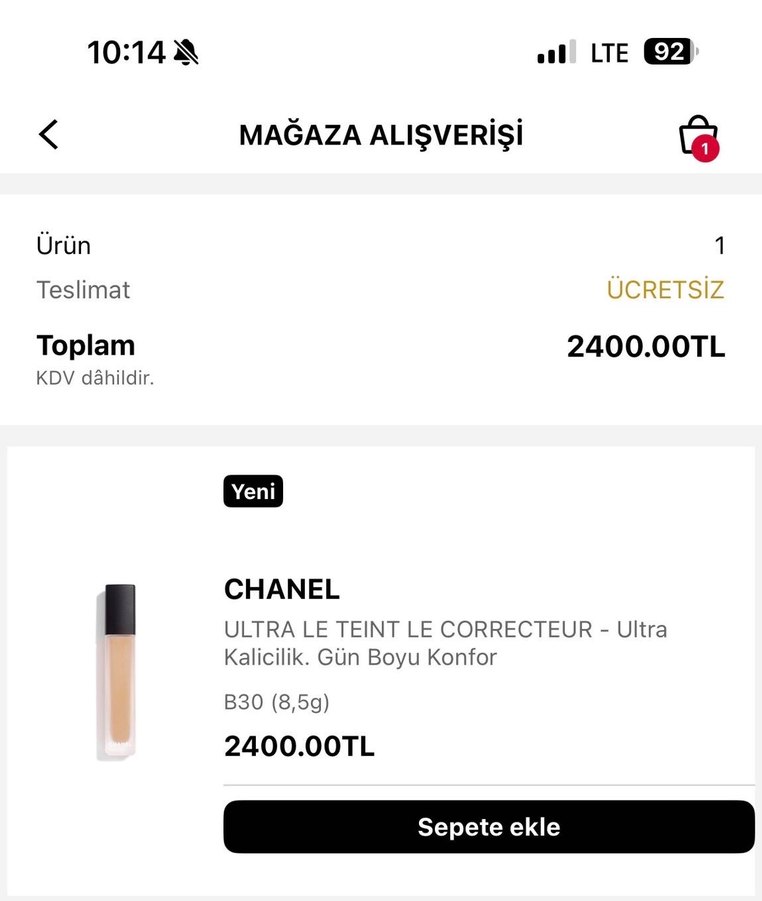
Task: Select the Yeni badge on the product
Action: (x=253, y=491)
